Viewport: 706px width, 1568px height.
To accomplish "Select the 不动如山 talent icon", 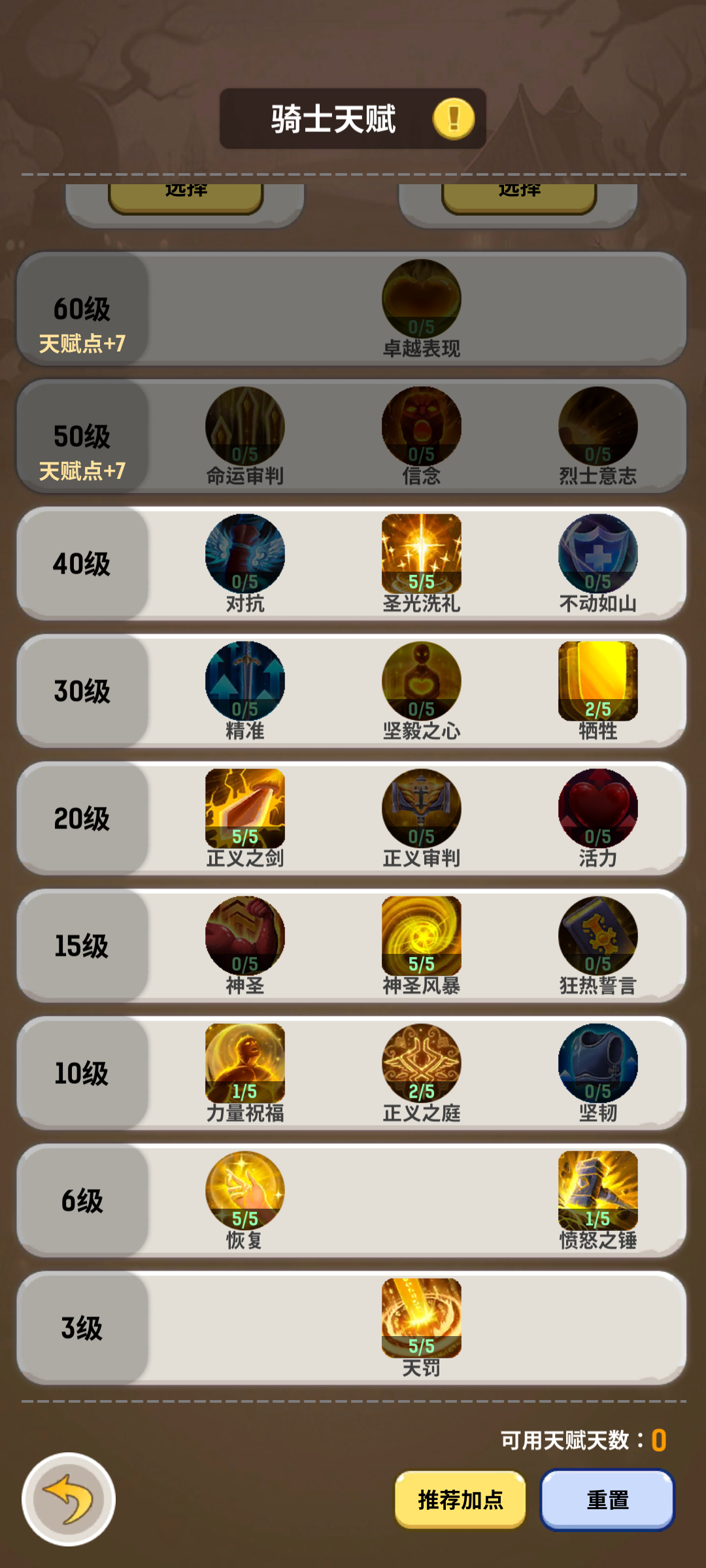I will 598,559.
